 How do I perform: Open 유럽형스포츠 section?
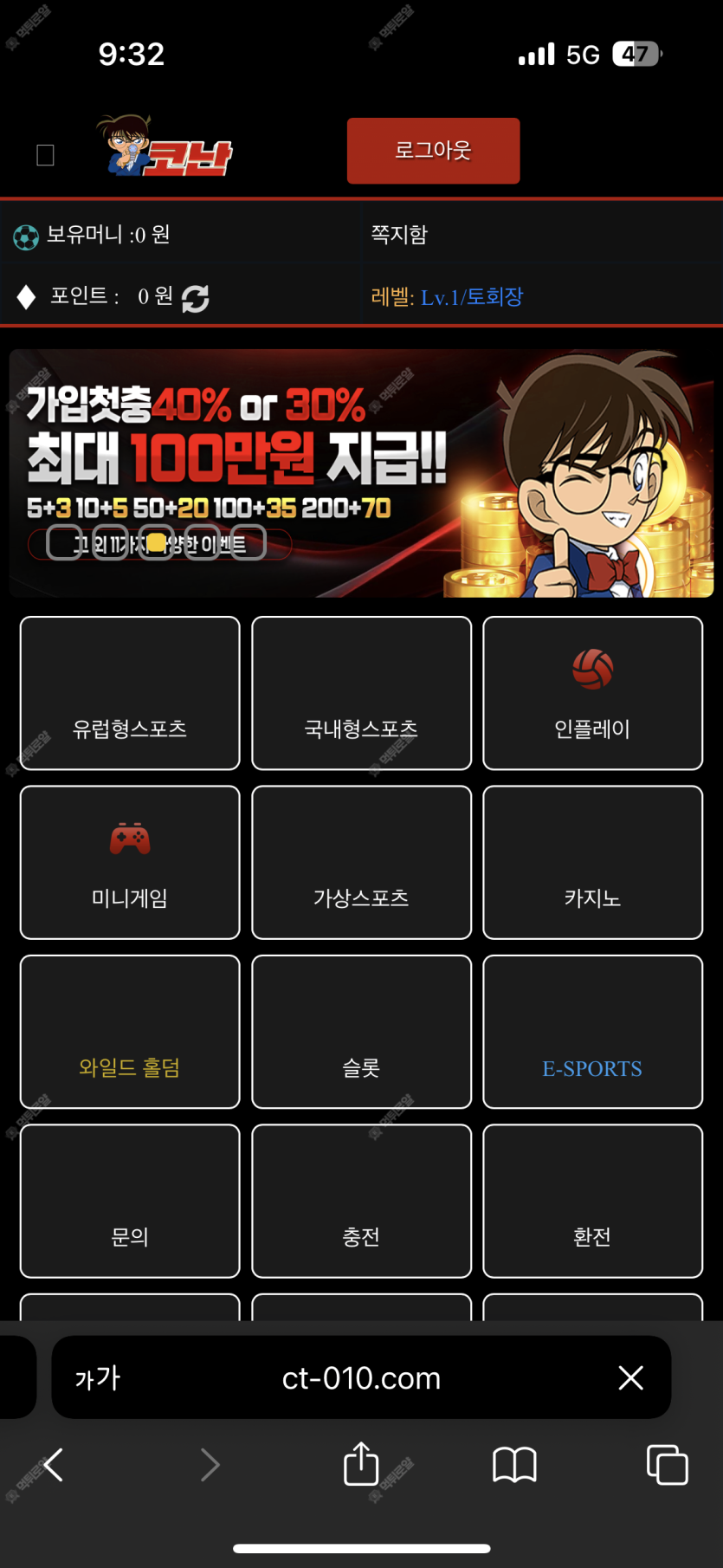click(130, 693)
